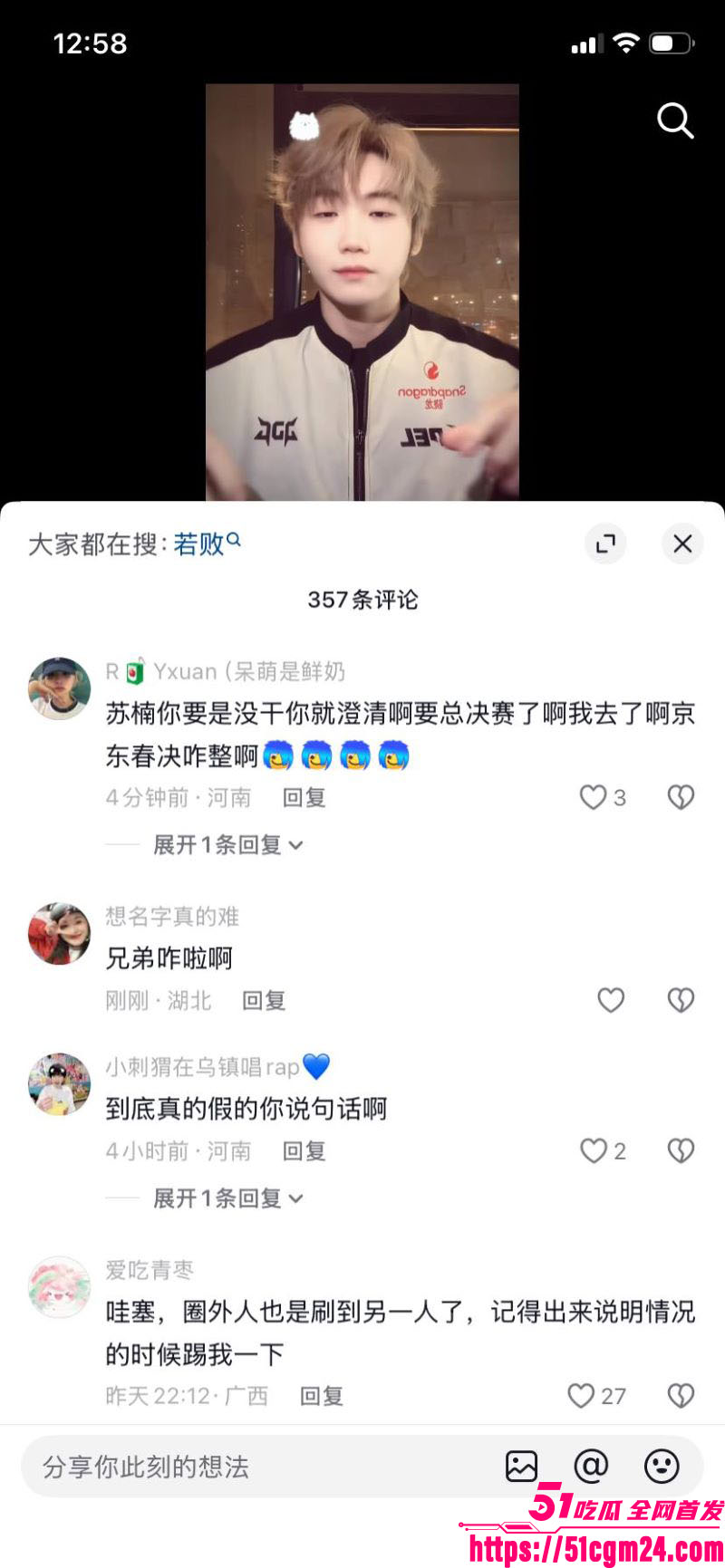This screenshot has height=1568, width=725.
Task: Click the expand-to-fullscreen icon above comments
Action: tap(605, 544)
